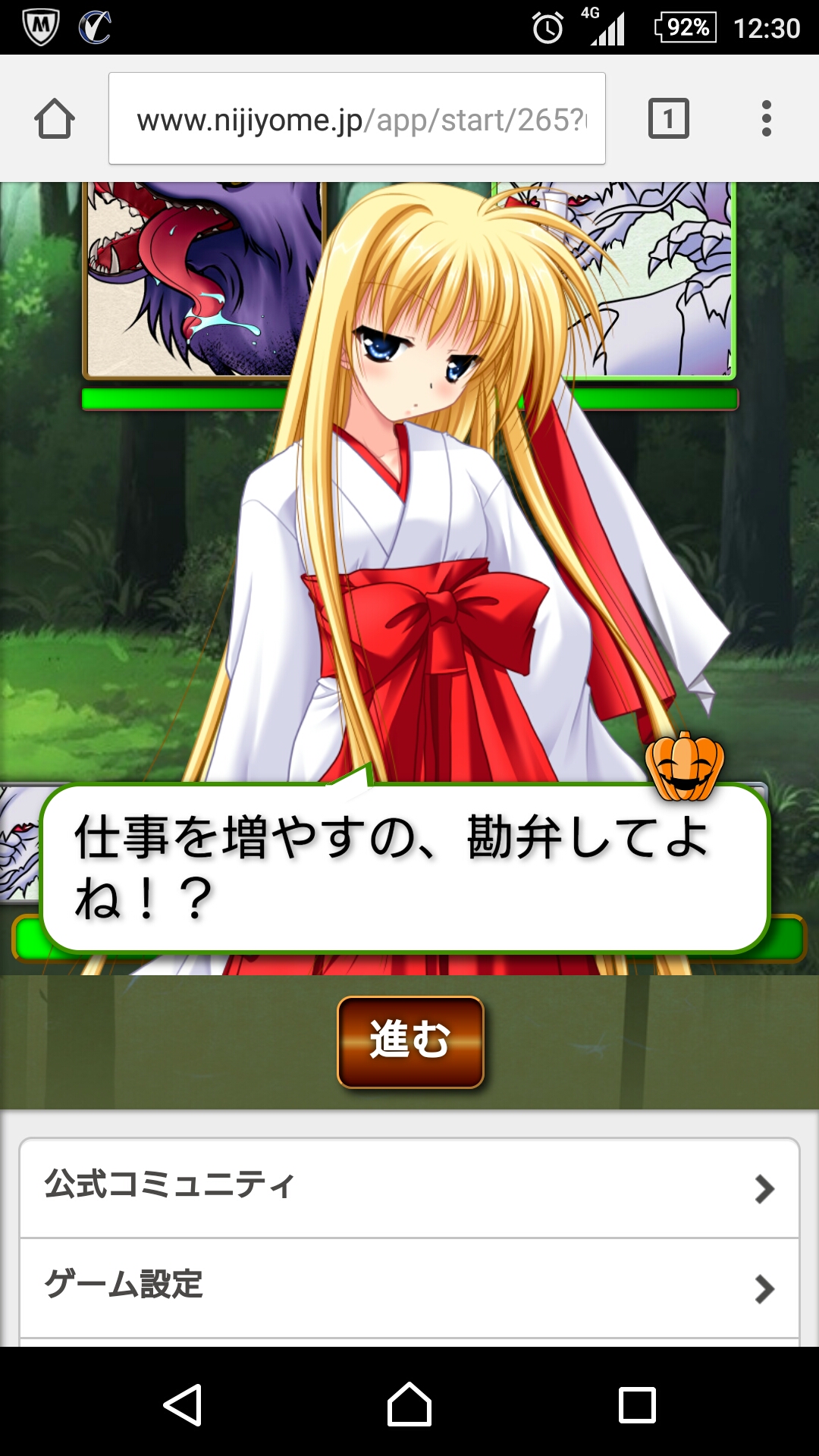819x1456 pixels.
Task: Tap the 進む button to proceed
Action: [410, 1042]
